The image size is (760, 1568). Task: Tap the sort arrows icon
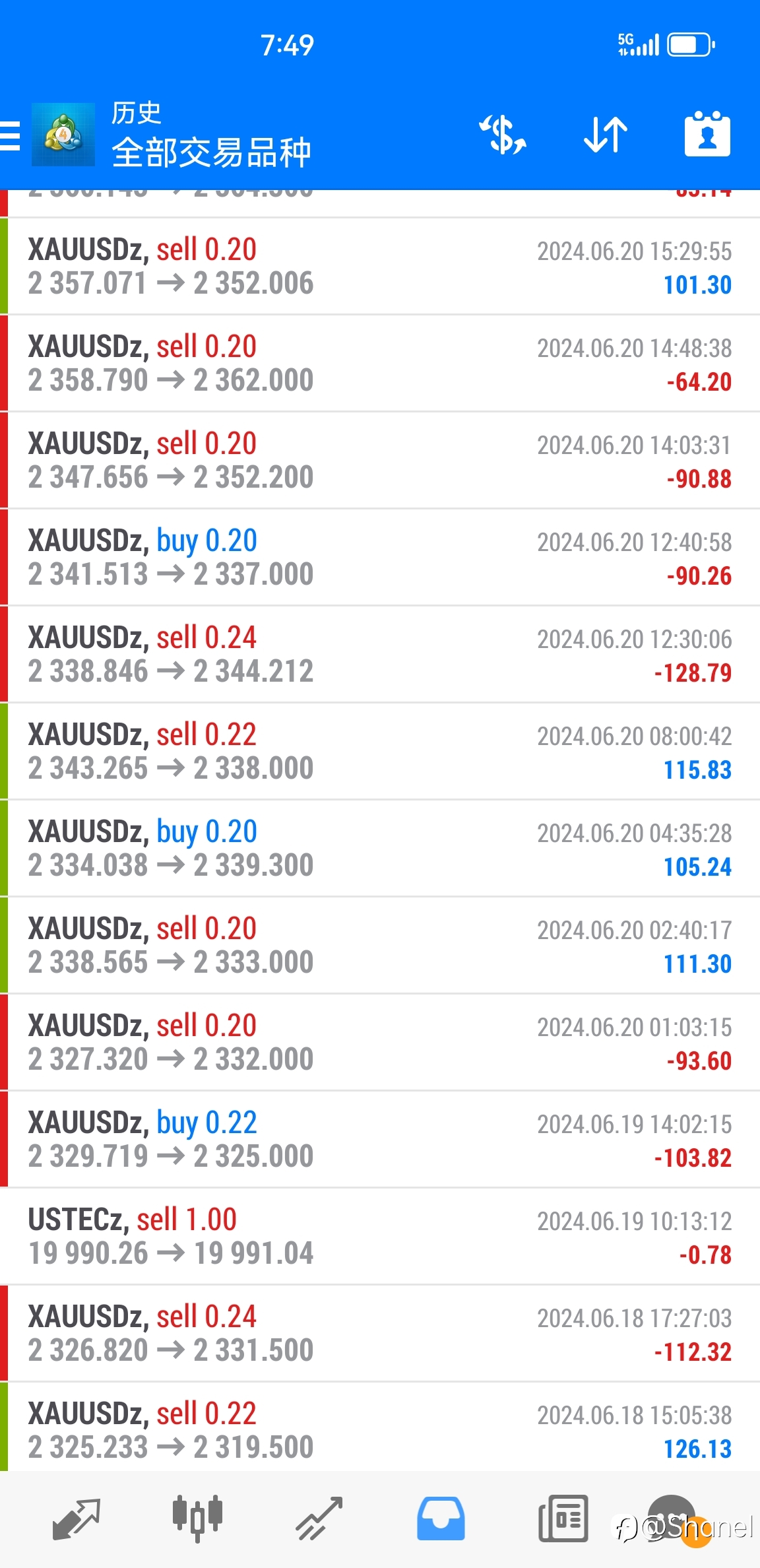pos(605,135)
